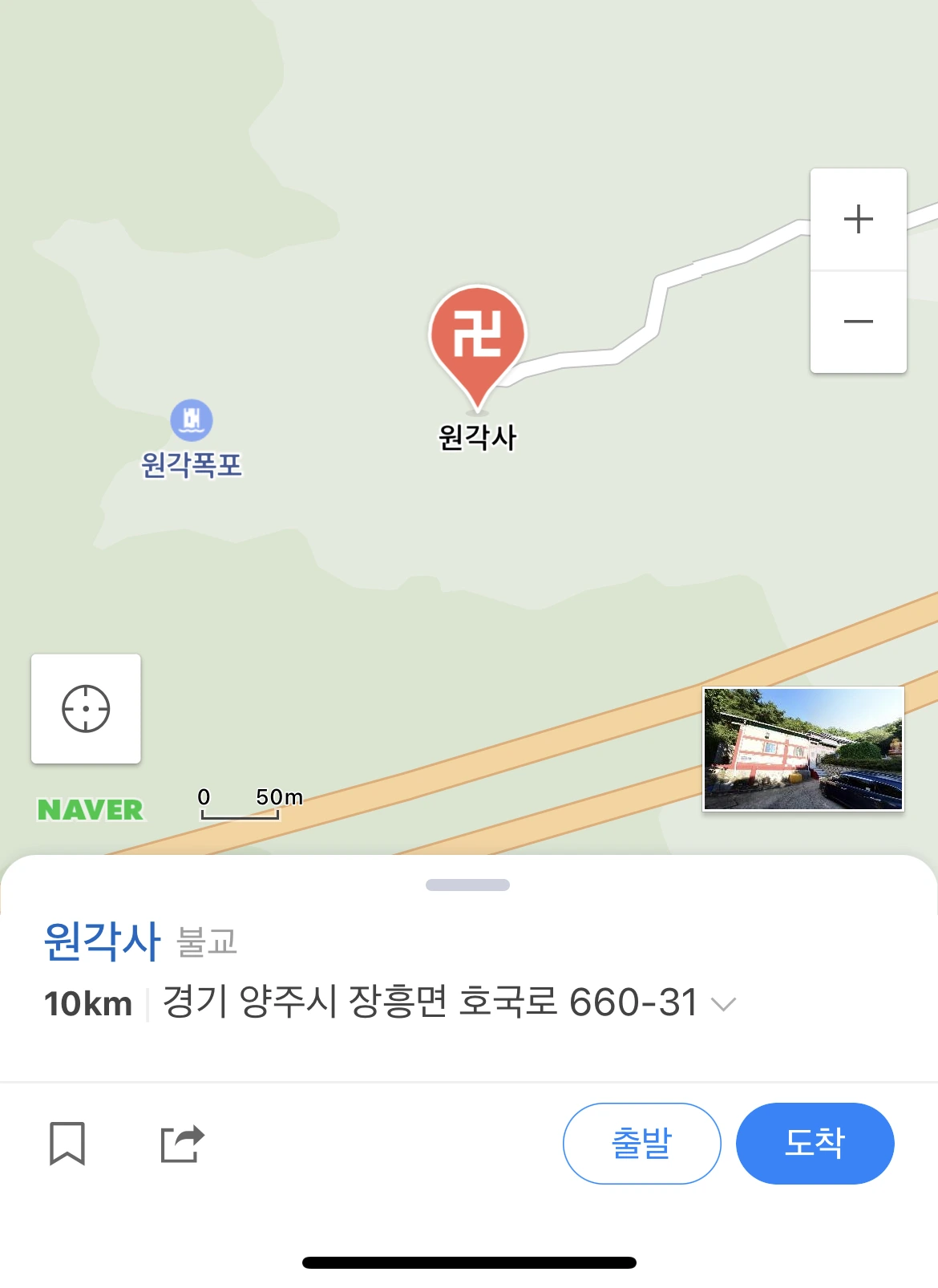Set 원각사 as departure with 출발
This screenshot has height=1288, width=938.
(641, 1143)
